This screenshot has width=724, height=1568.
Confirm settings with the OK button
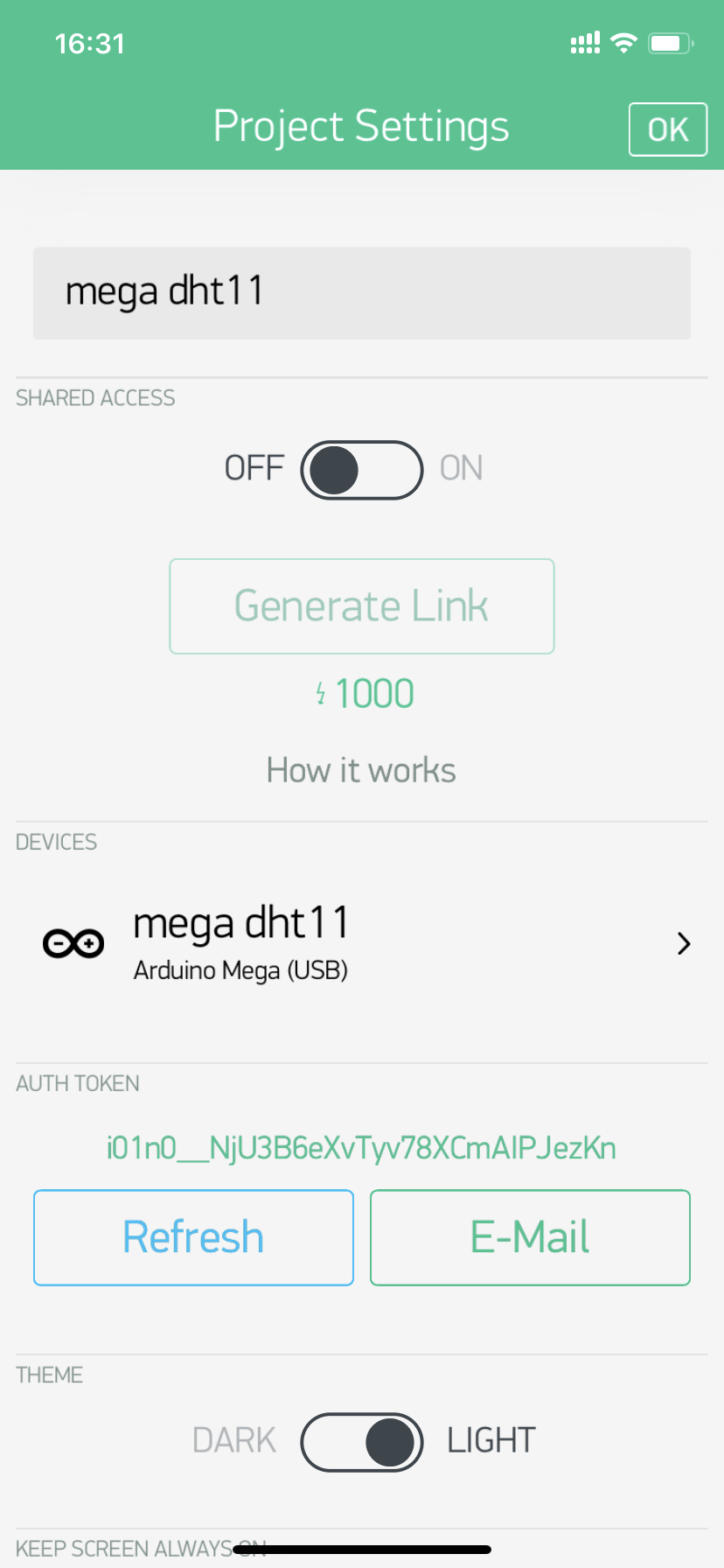(668, 129)
